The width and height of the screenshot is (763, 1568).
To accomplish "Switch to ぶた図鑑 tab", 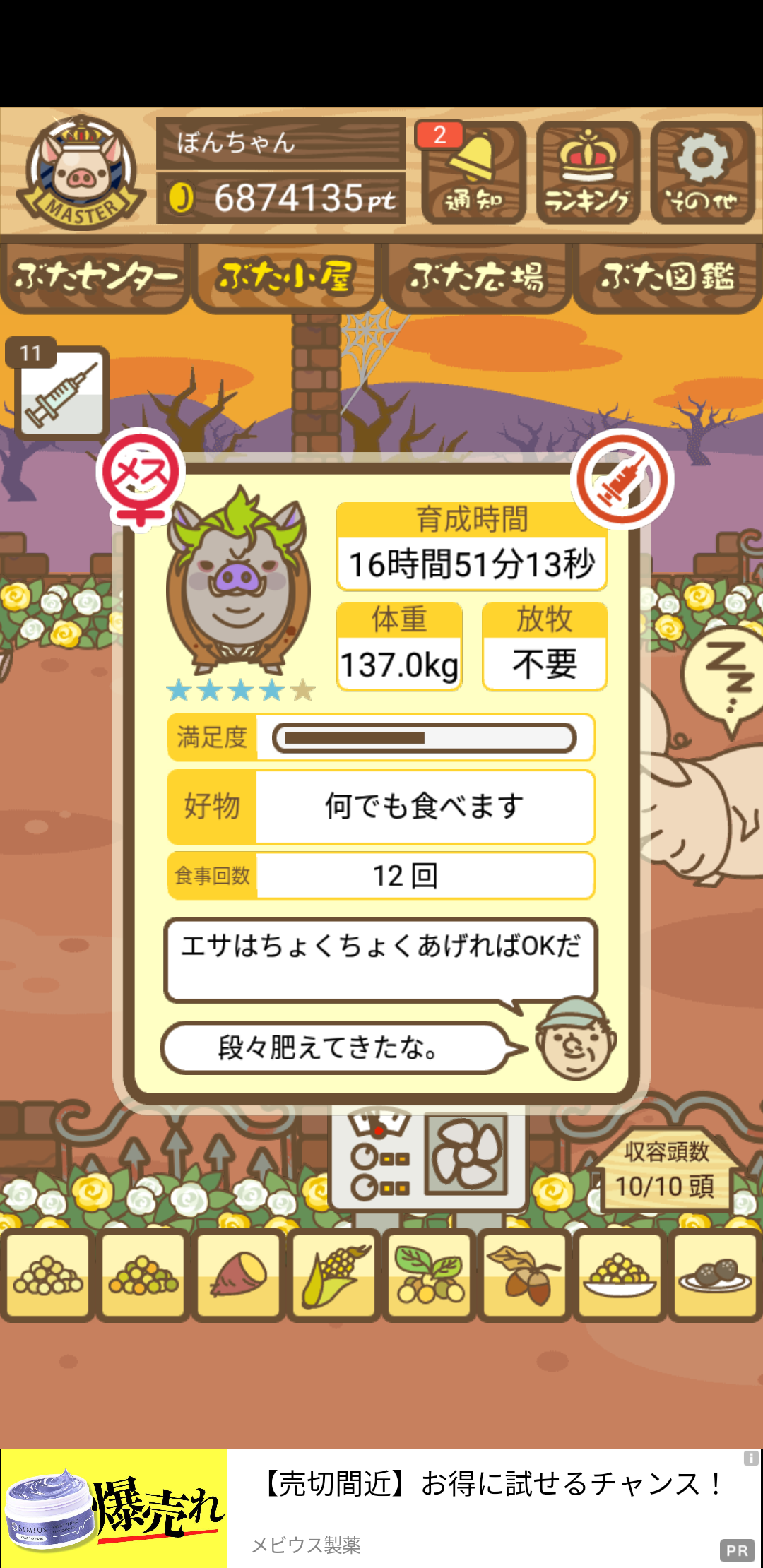I will (668, 277).
